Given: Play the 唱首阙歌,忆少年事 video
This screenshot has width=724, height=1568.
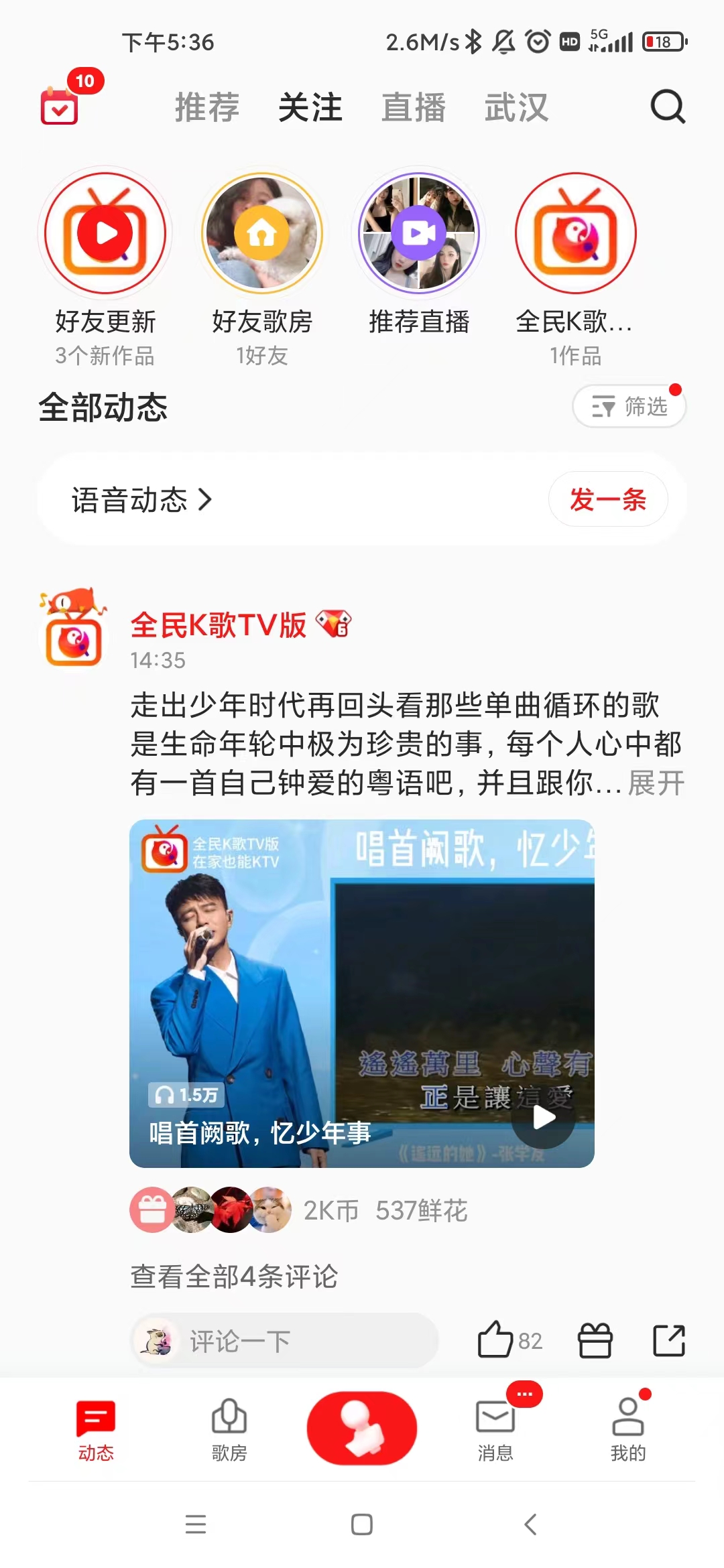Looking at the screenshot, I should tap(544, 1117).
